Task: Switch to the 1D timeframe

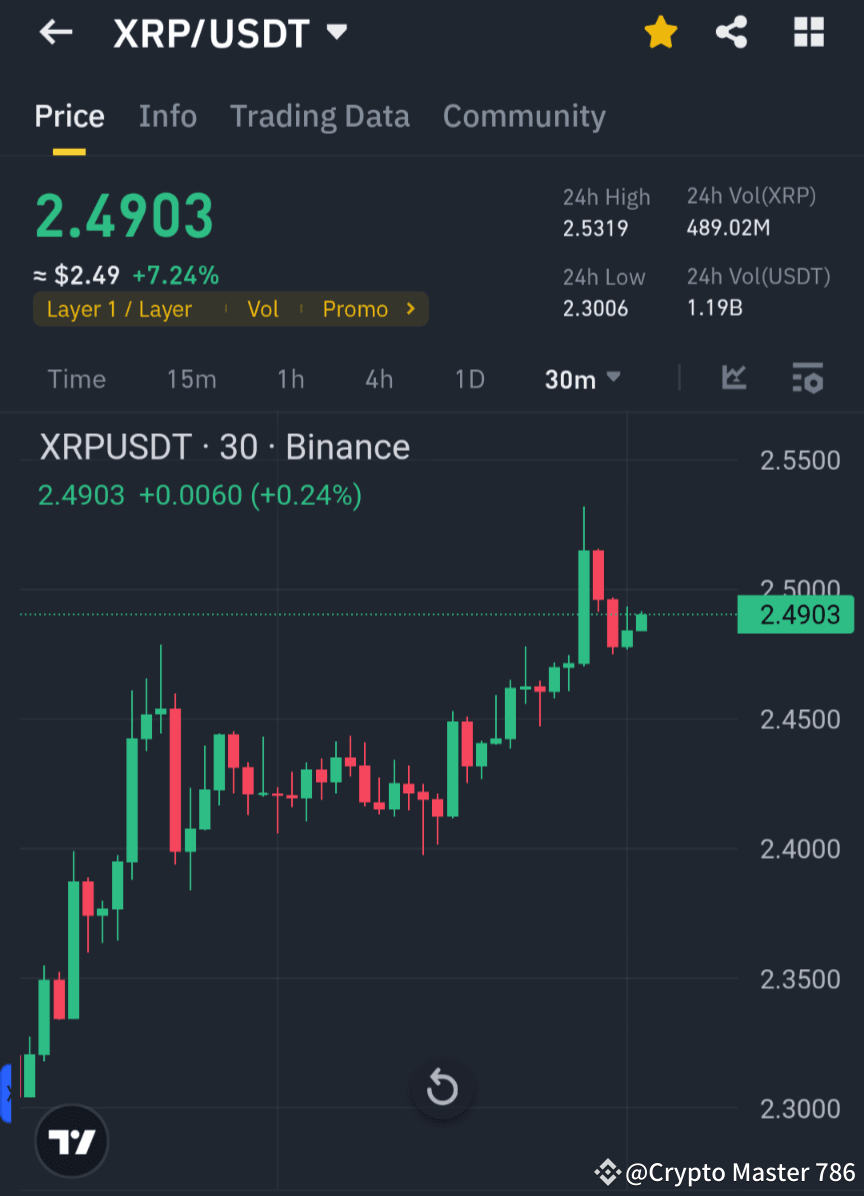Action: click(469, 379)
